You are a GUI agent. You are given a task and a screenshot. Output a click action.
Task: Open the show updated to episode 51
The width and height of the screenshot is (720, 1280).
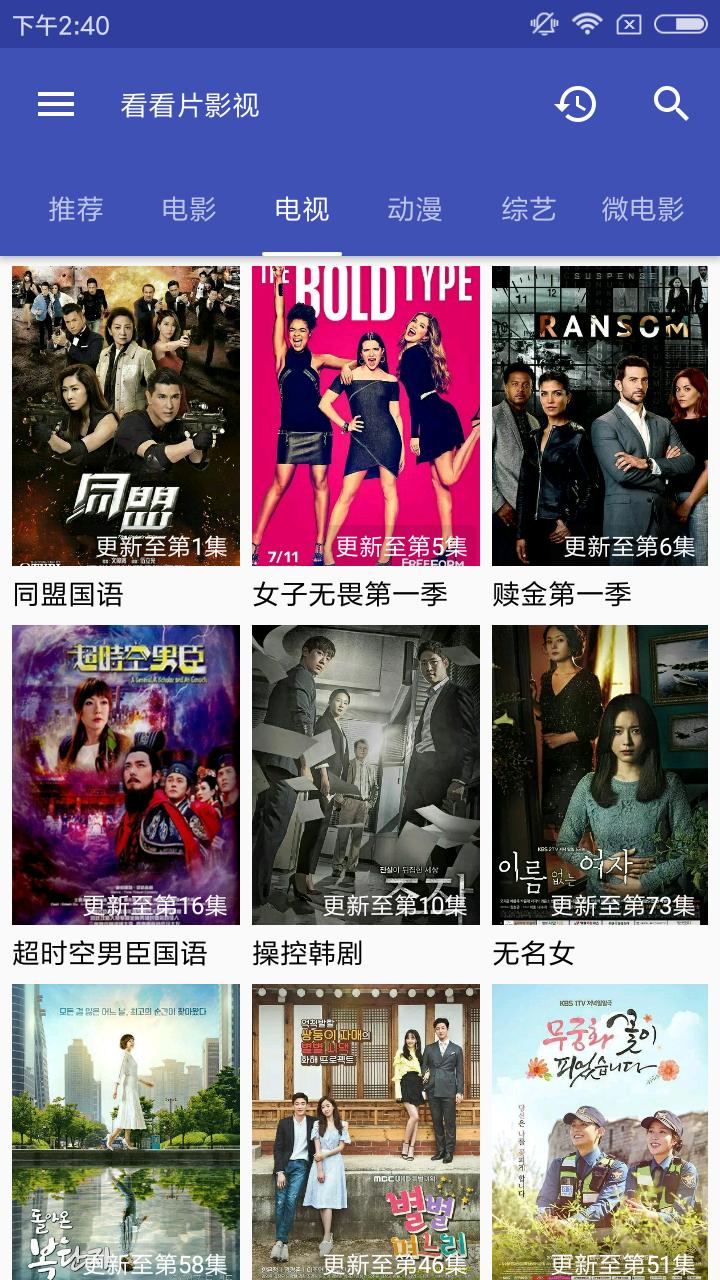click(x=600, y=1130)
